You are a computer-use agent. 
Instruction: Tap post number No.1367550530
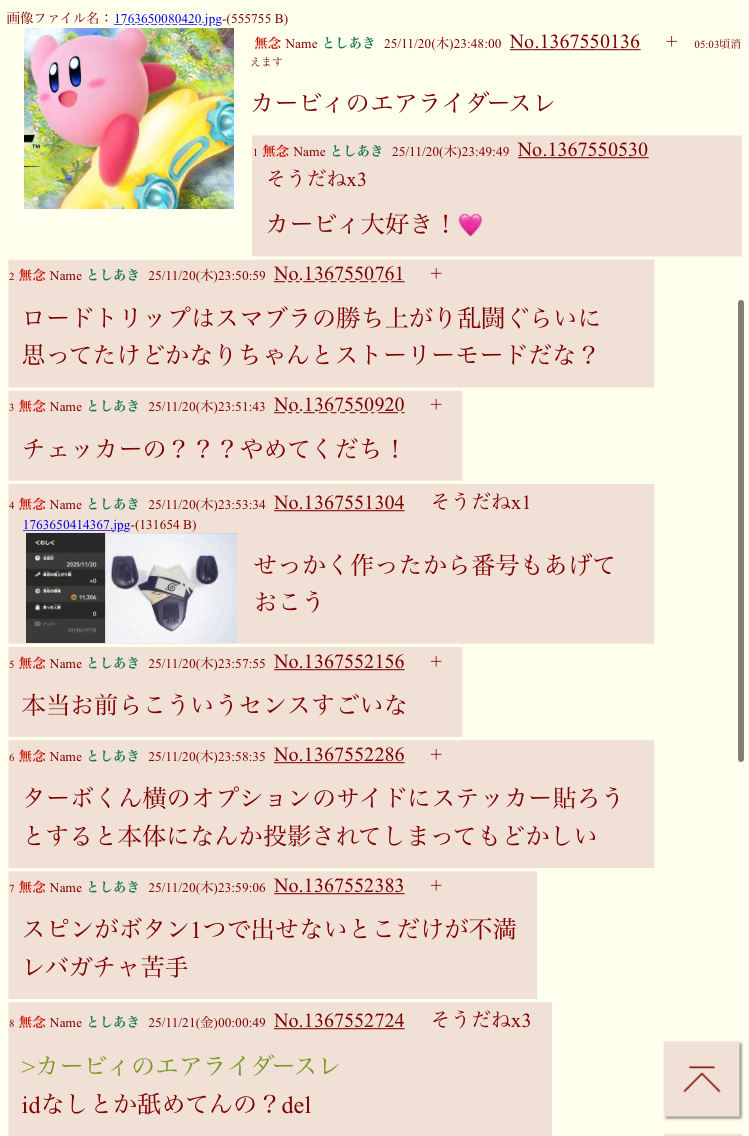coord(582,150)
